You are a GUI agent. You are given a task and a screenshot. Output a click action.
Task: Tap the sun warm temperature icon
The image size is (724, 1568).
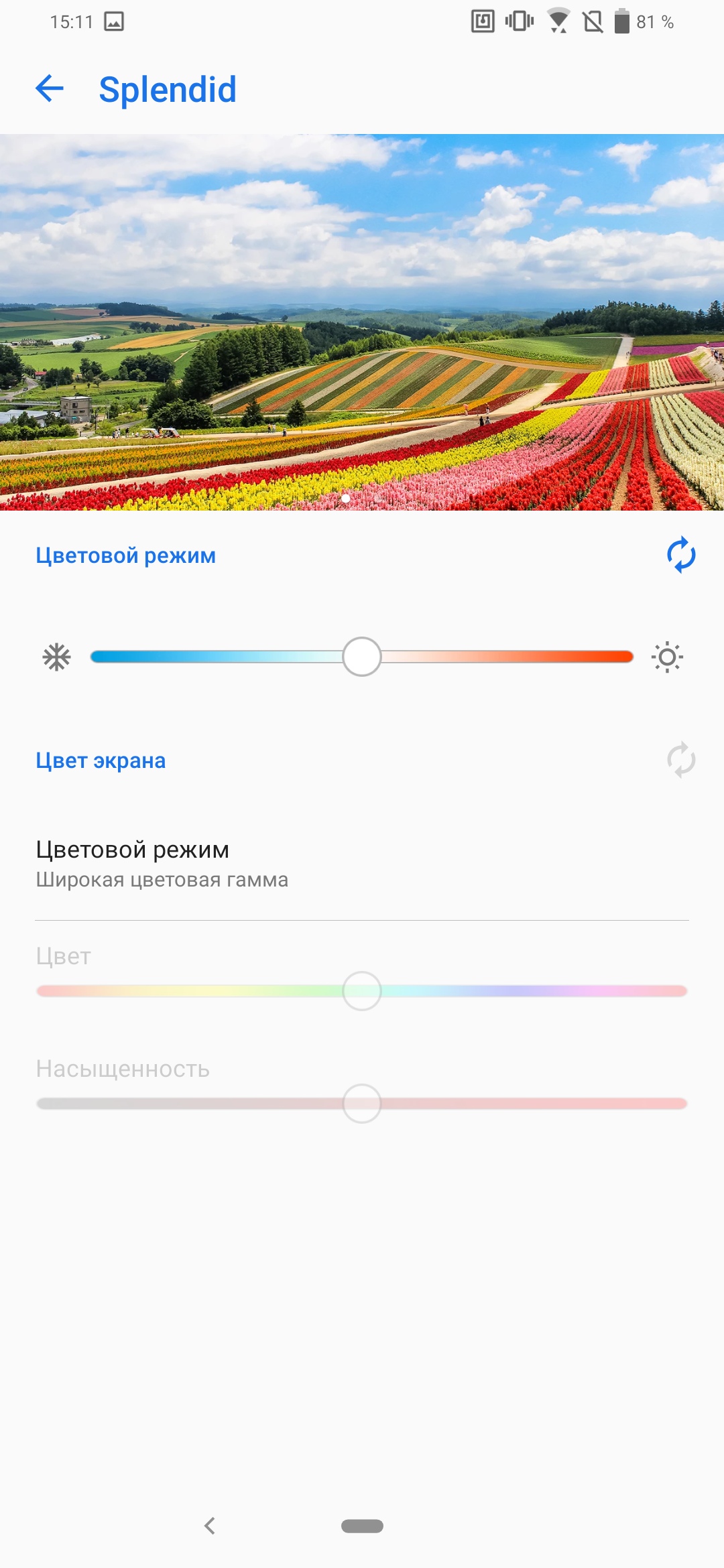point(667,657)
